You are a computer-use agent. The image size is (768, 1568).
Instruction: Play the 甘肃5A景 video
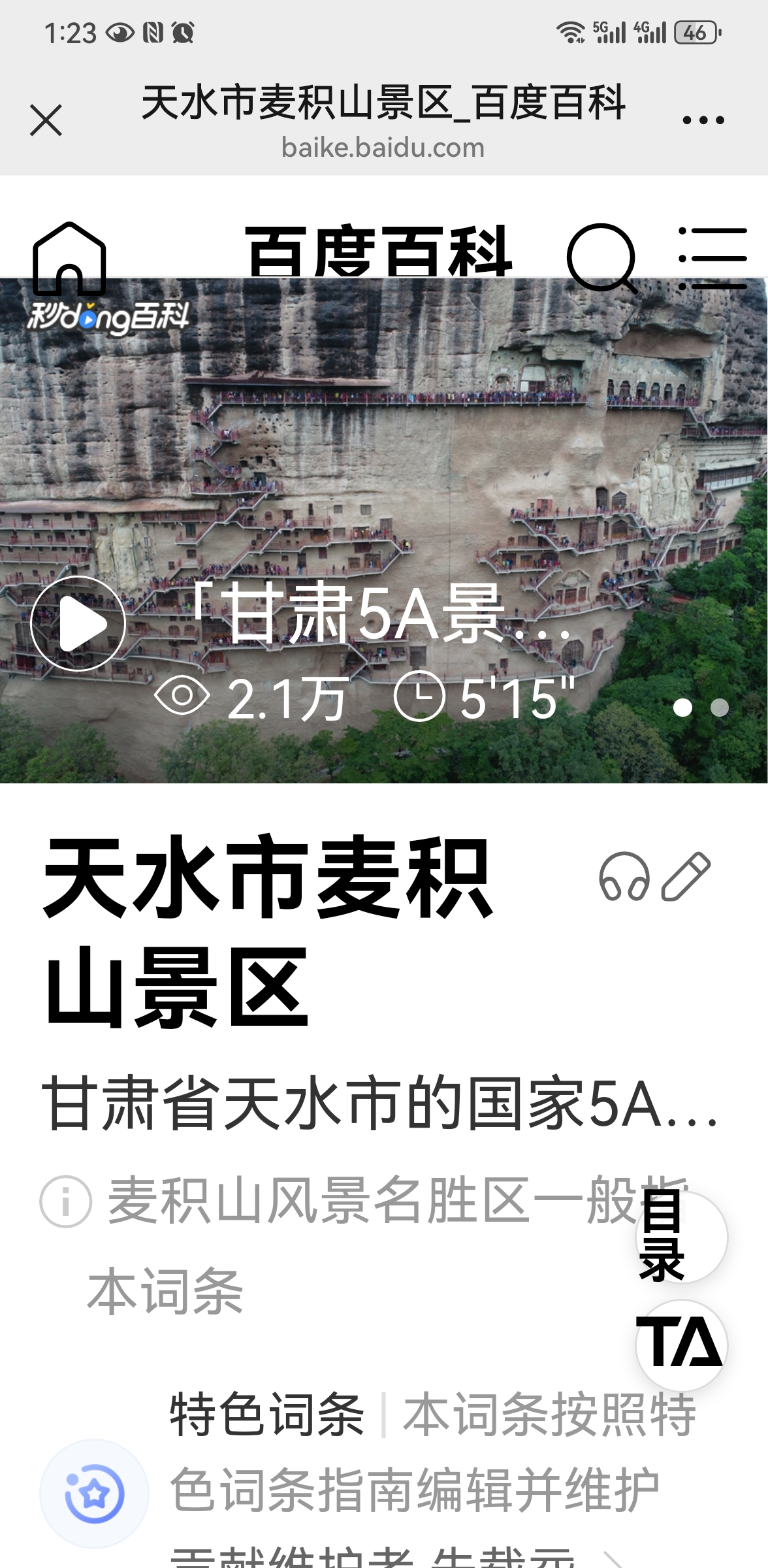78,624
